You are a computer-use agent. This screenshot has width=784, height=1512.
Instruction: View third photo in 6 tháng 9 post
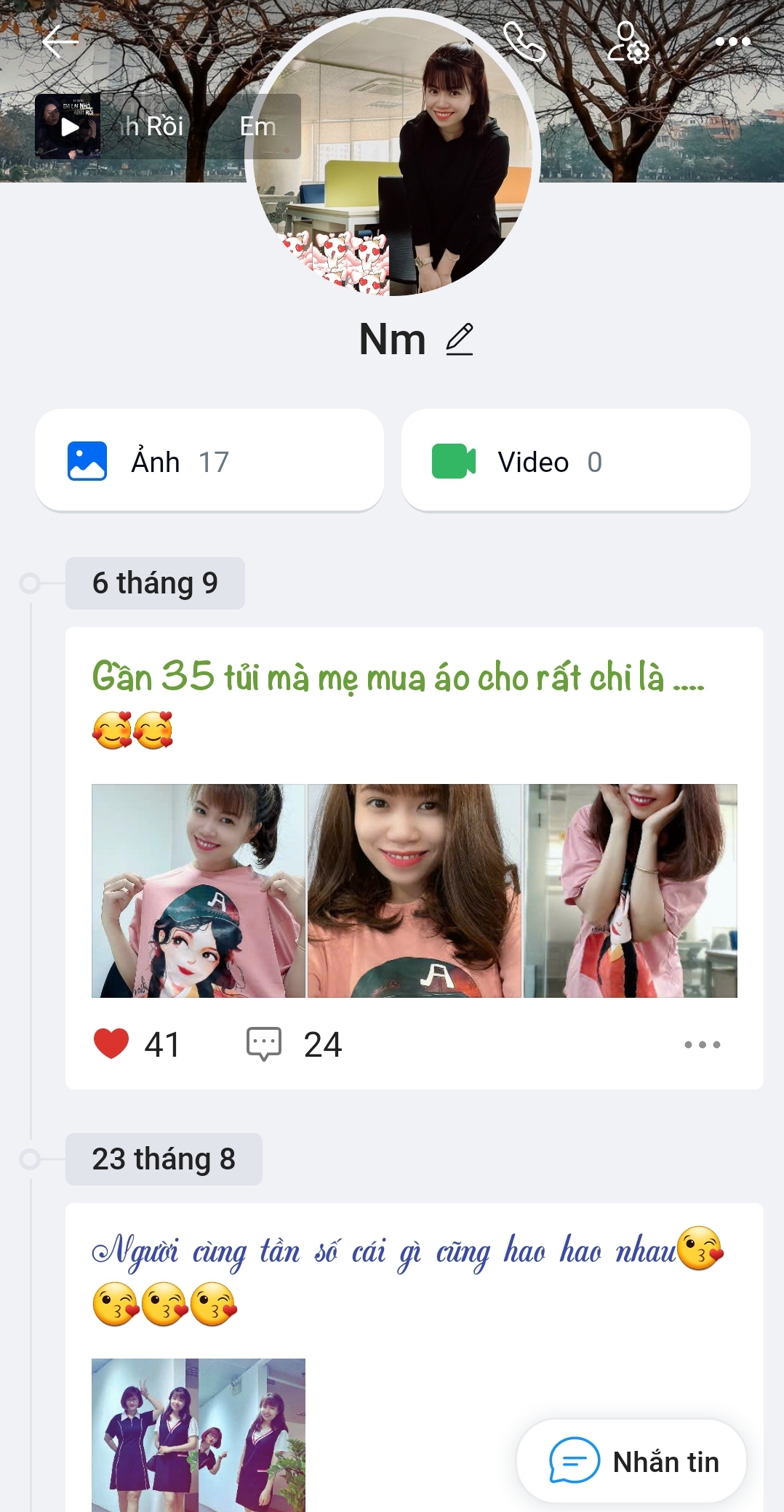pyautogui.click(x=631, y=891)
